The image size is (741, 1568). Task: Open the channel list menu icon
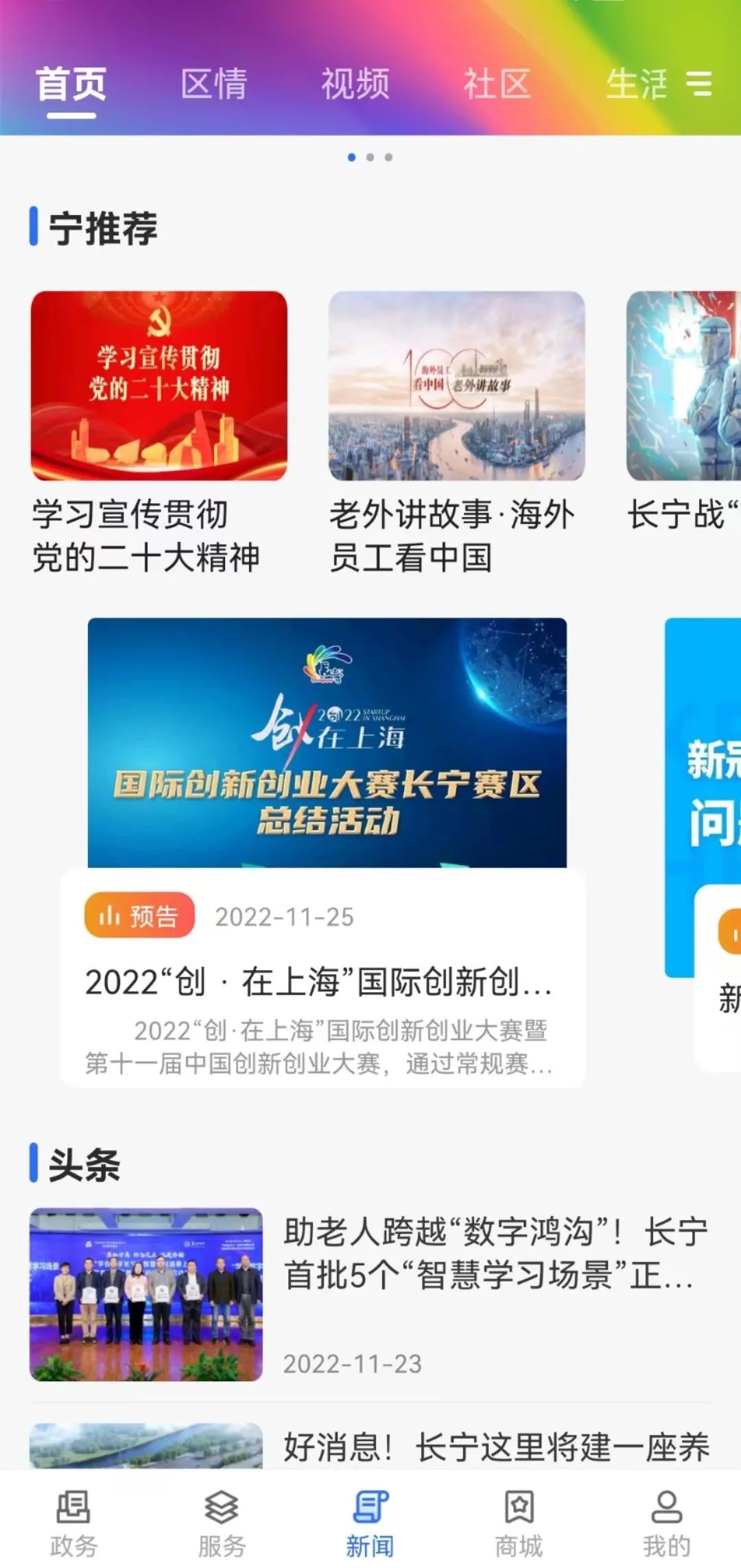(699, 84)
